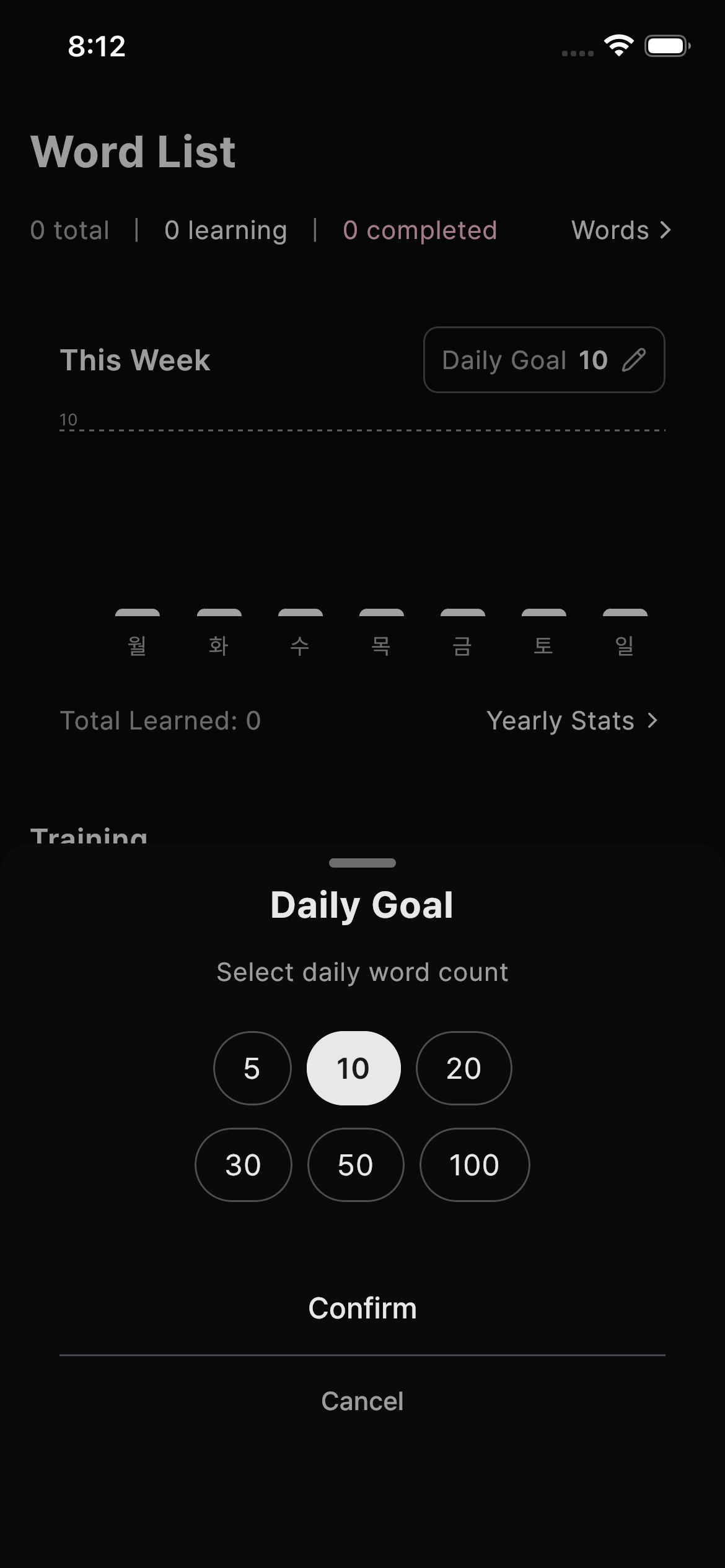
Task: Confirm the selected daily goal
Action: (x=362, y=1309)
